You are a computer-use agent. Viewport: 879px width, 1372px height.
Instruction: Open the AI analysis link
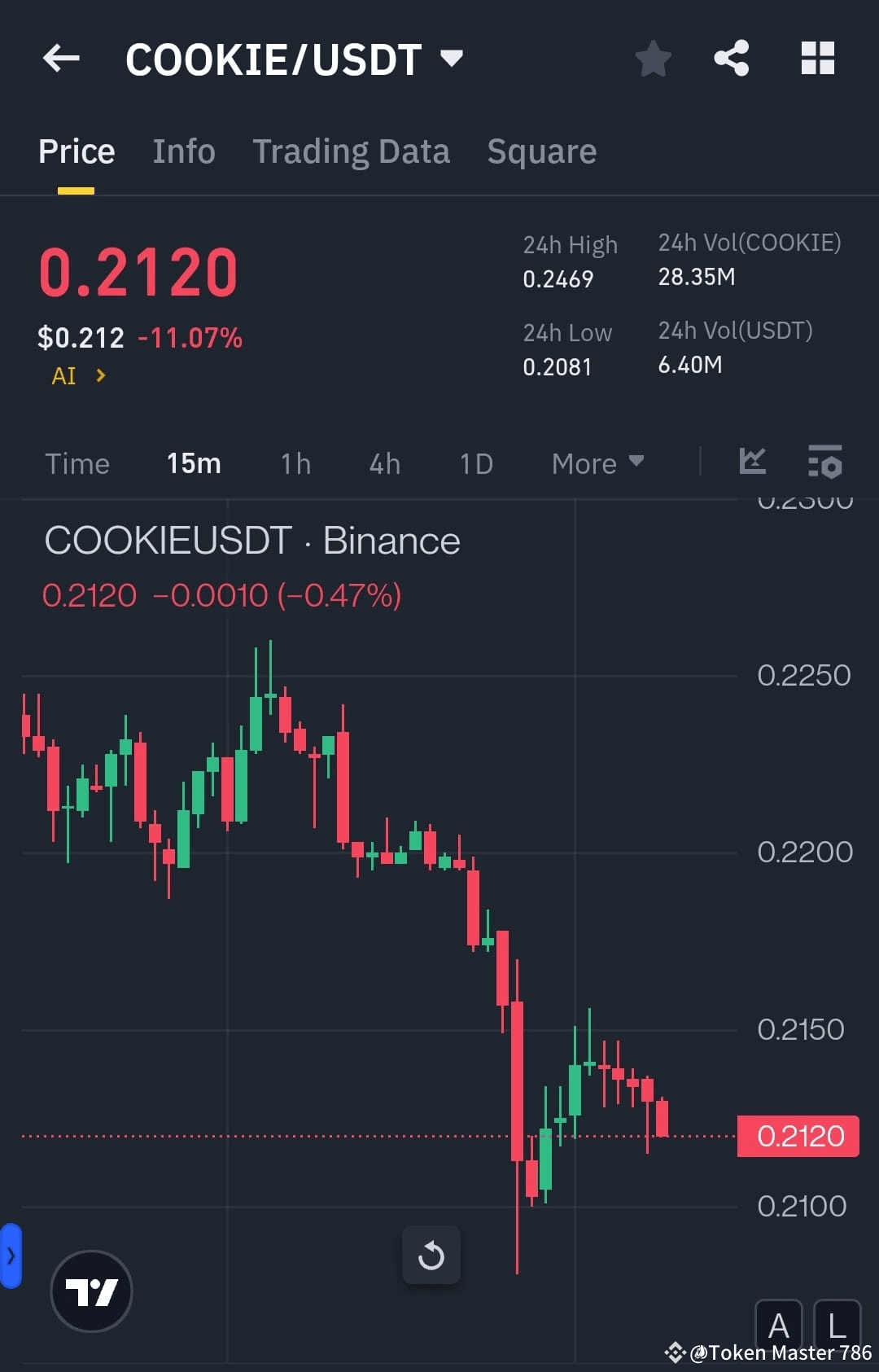[x=77, y=375]
